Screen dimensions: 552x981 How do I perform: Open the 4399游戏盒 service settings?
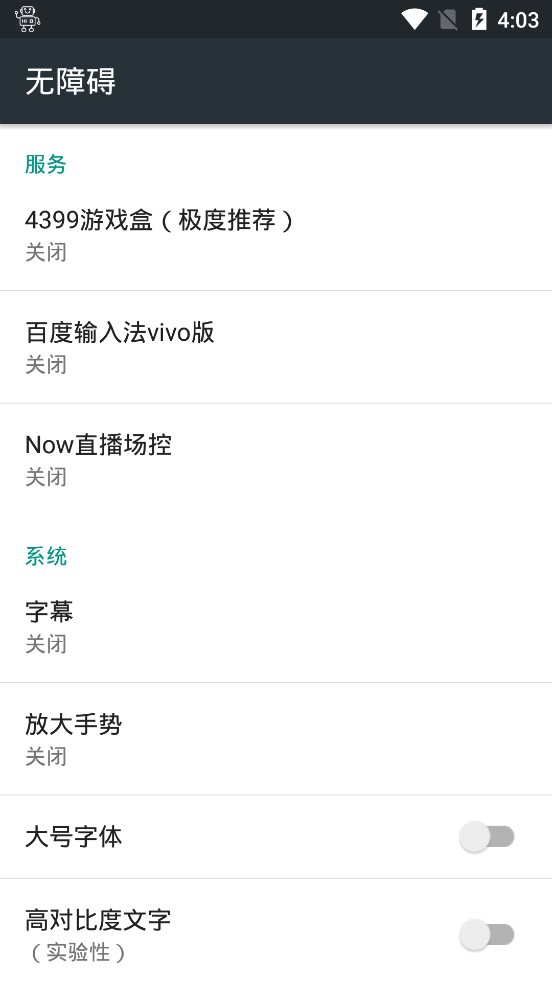tap(276, 235)
